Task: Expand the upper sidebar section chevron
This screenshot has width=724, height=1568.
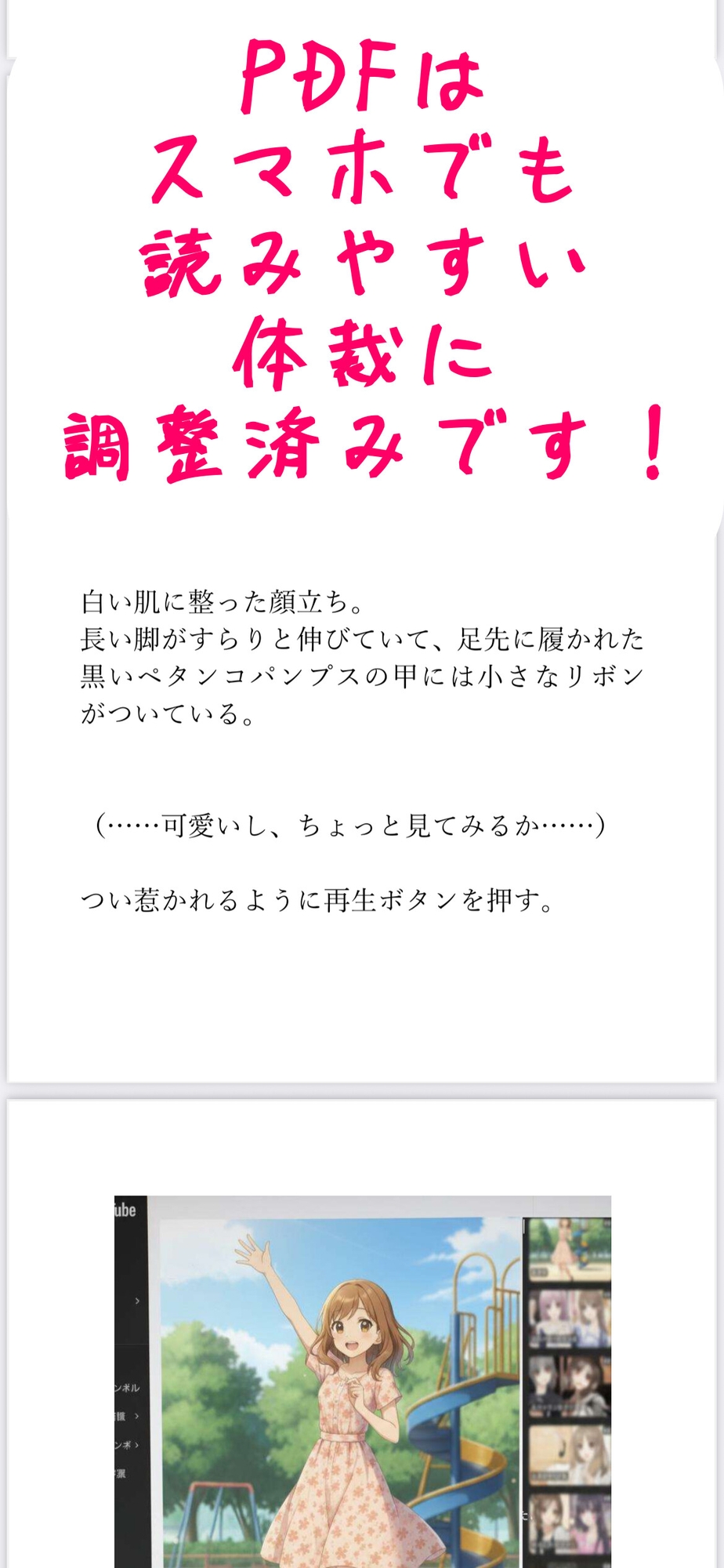Action: pos(138,1301)
